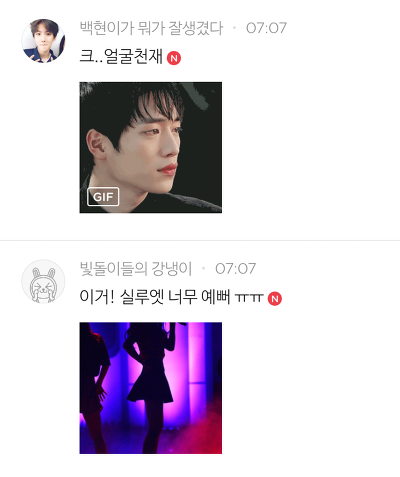
Task: Open profile picture of 백현이가 뭐가 잘생겼다
Action: pos(43,41)
